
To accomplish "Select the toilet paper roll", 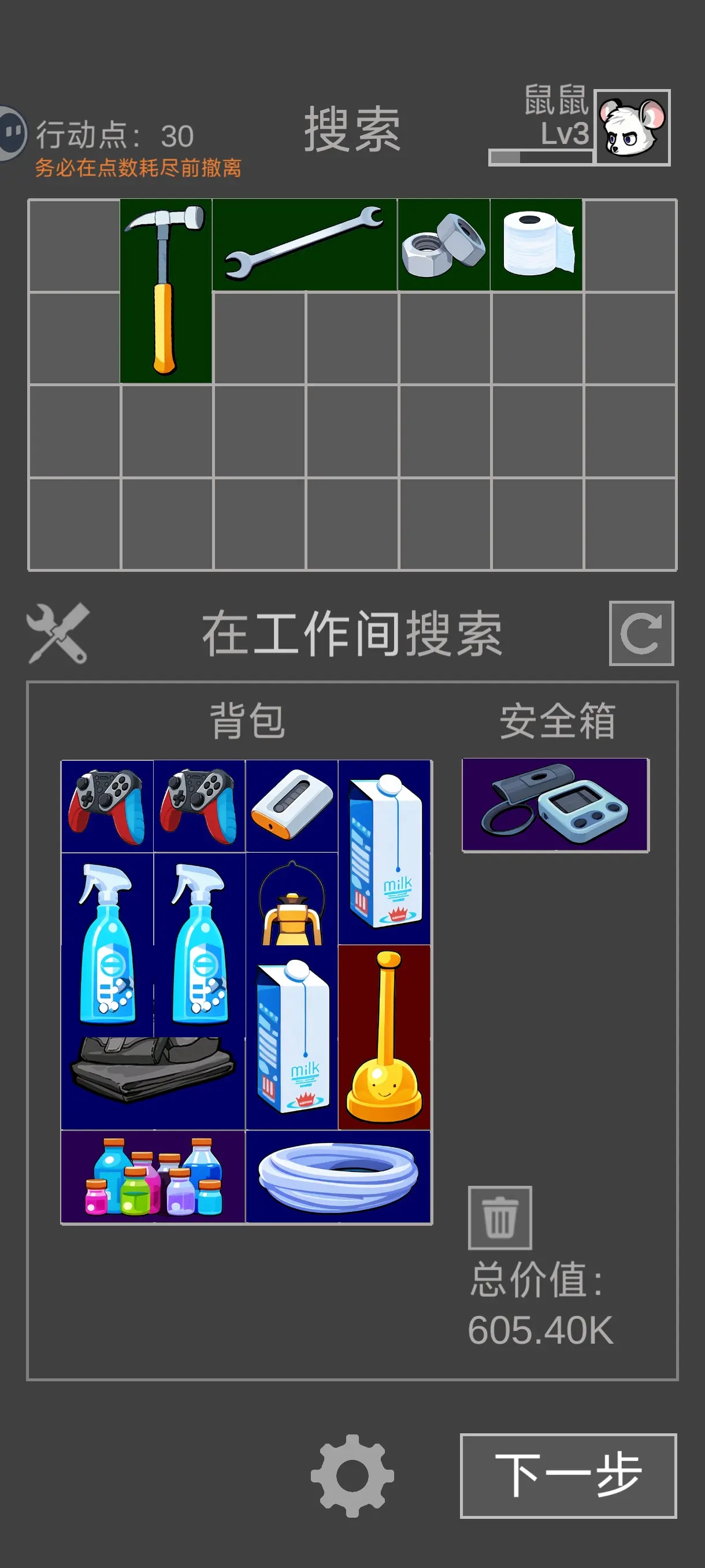I will click(536, 245).
